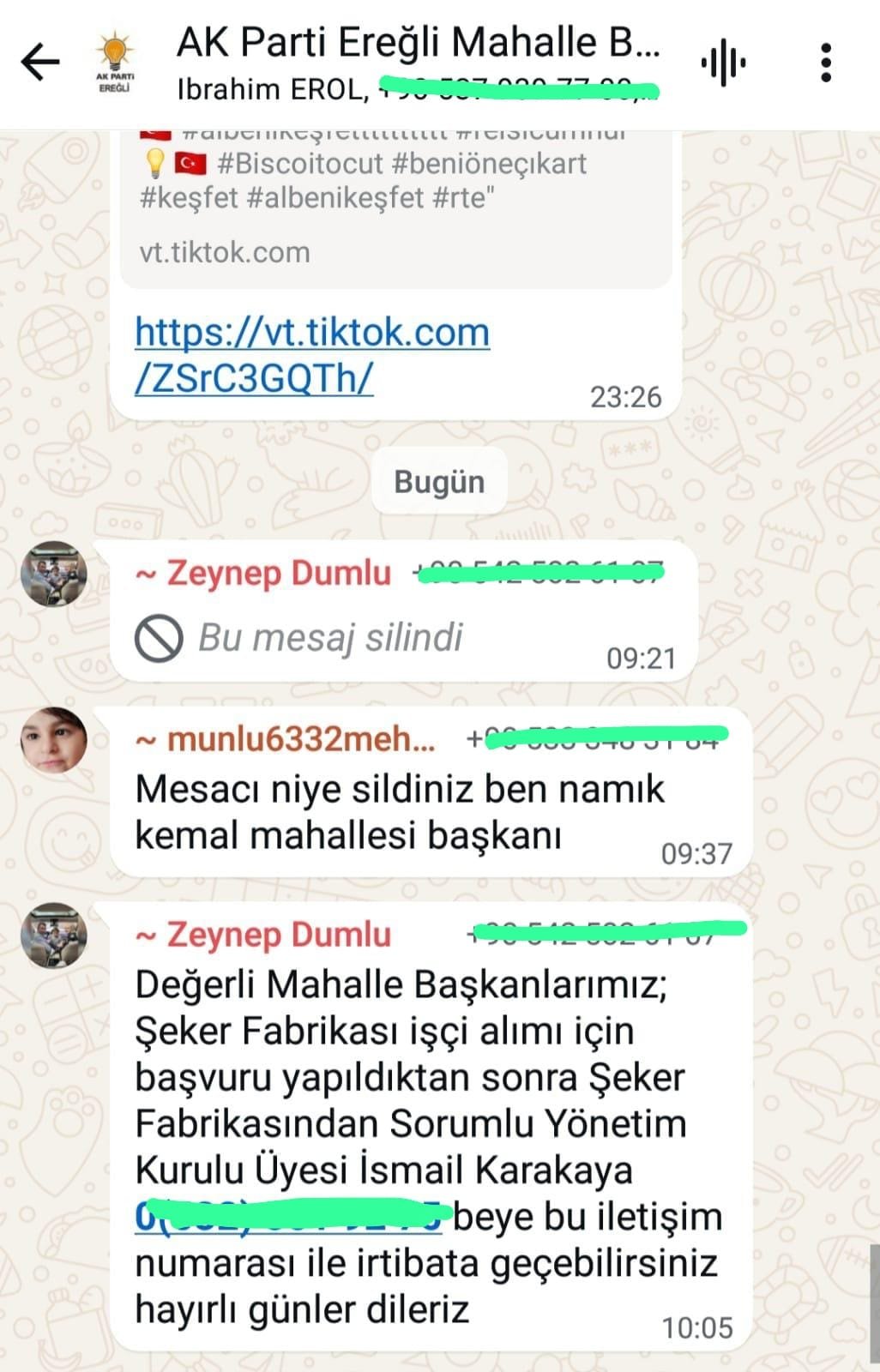Start a group voice chat

pyautogui.click(x=722, y=63)
